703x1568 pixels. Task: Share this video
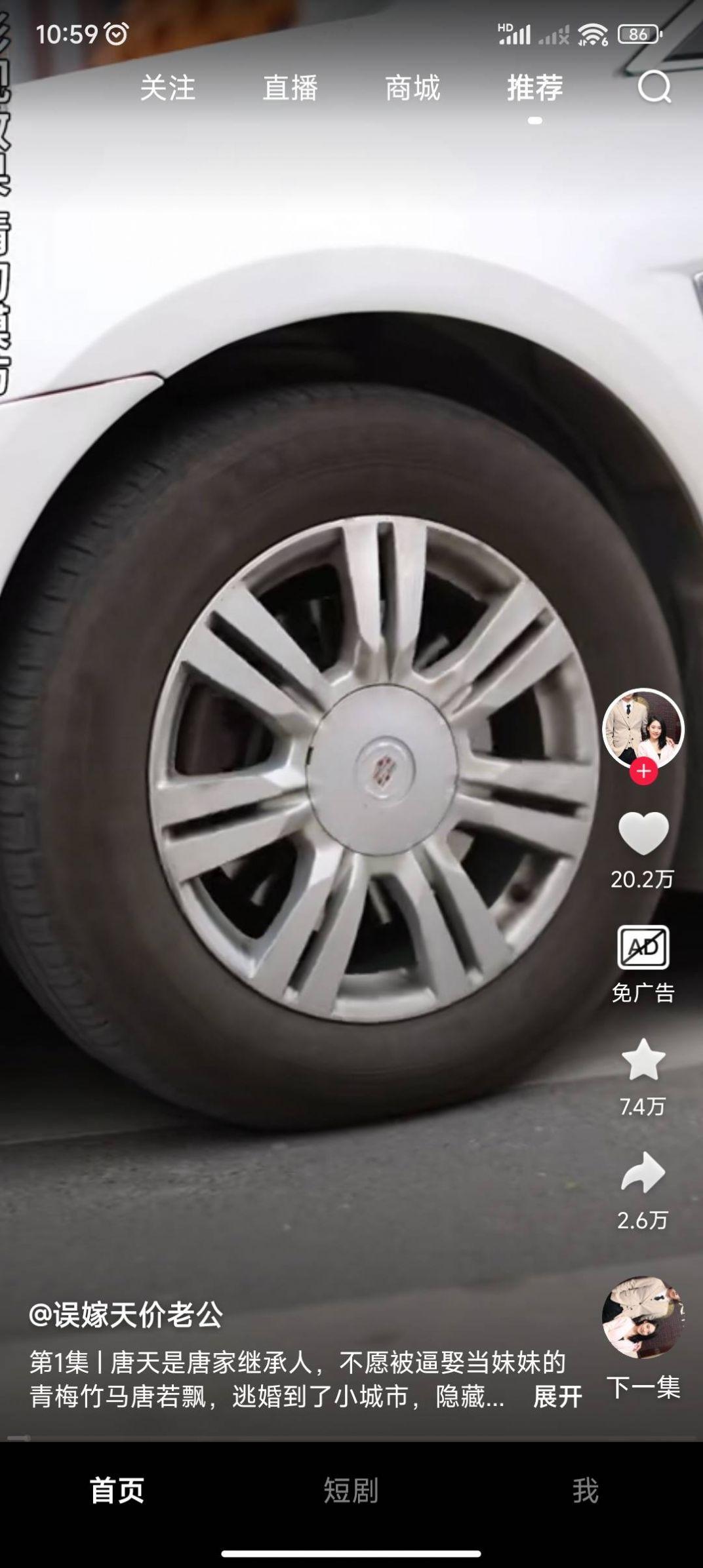tap(643, 1173)
